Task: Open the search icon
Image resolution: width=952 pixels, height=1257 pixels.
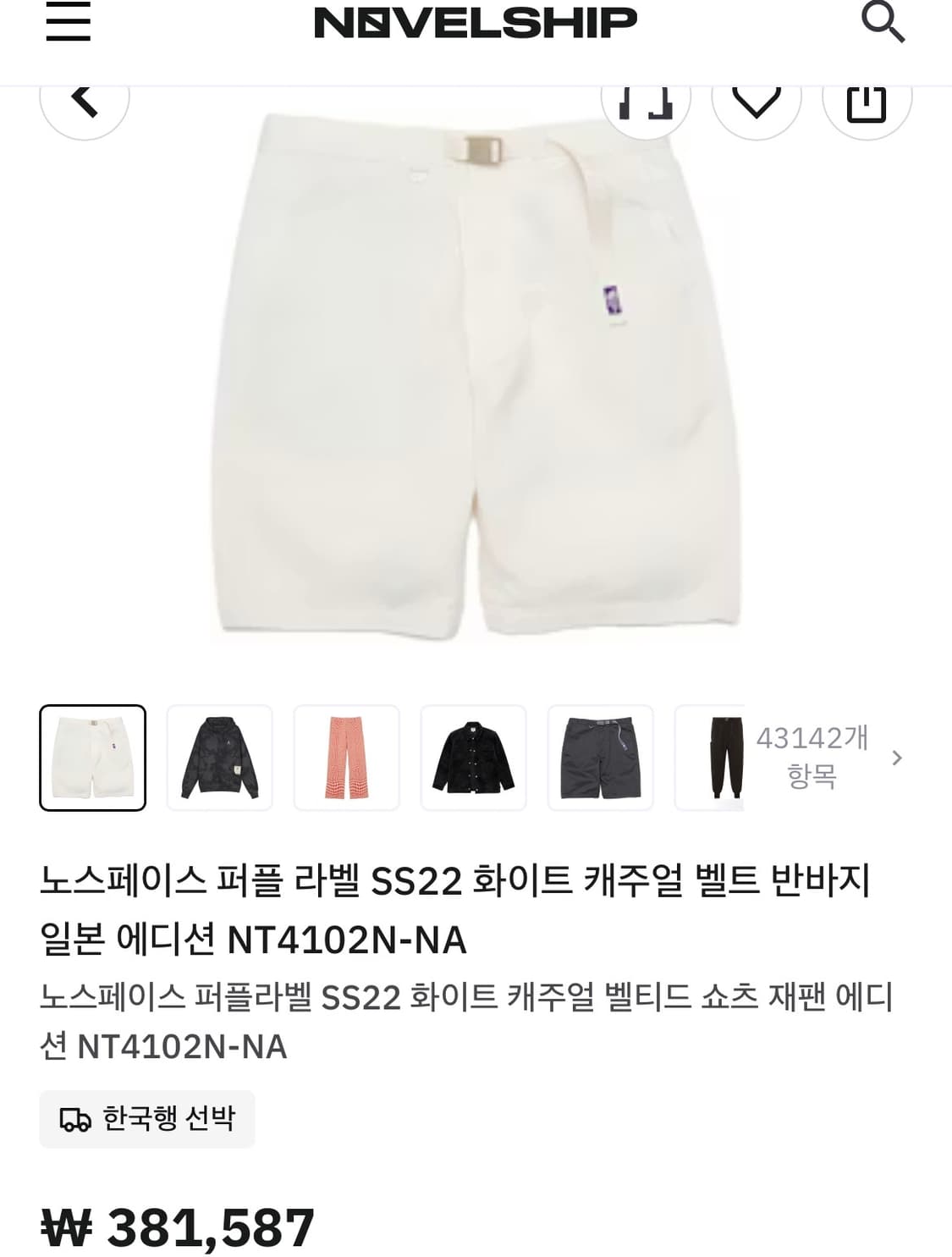Action: pos(887,23)
